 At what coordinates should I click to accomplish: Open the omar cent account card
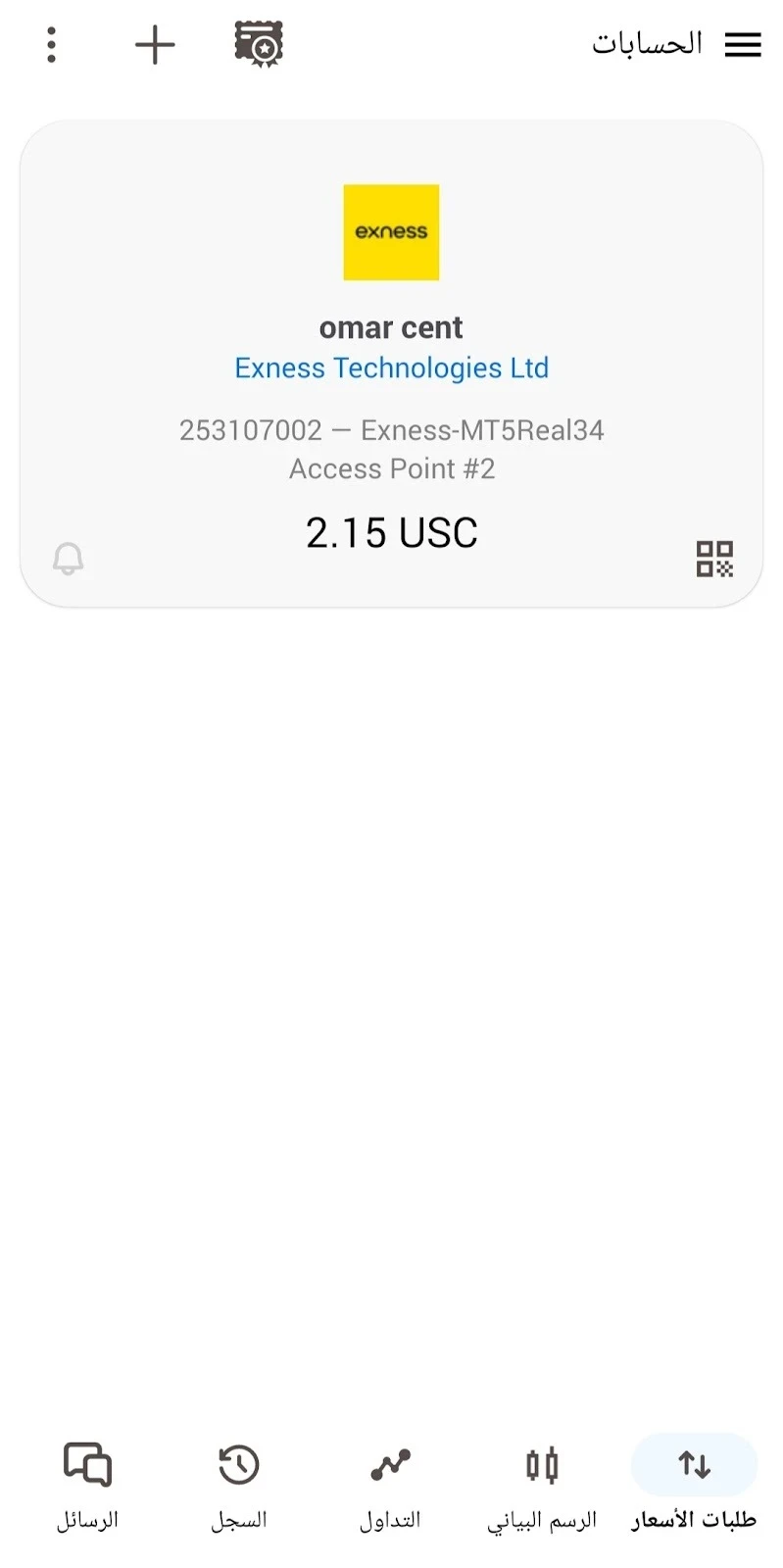coord(391,327)
